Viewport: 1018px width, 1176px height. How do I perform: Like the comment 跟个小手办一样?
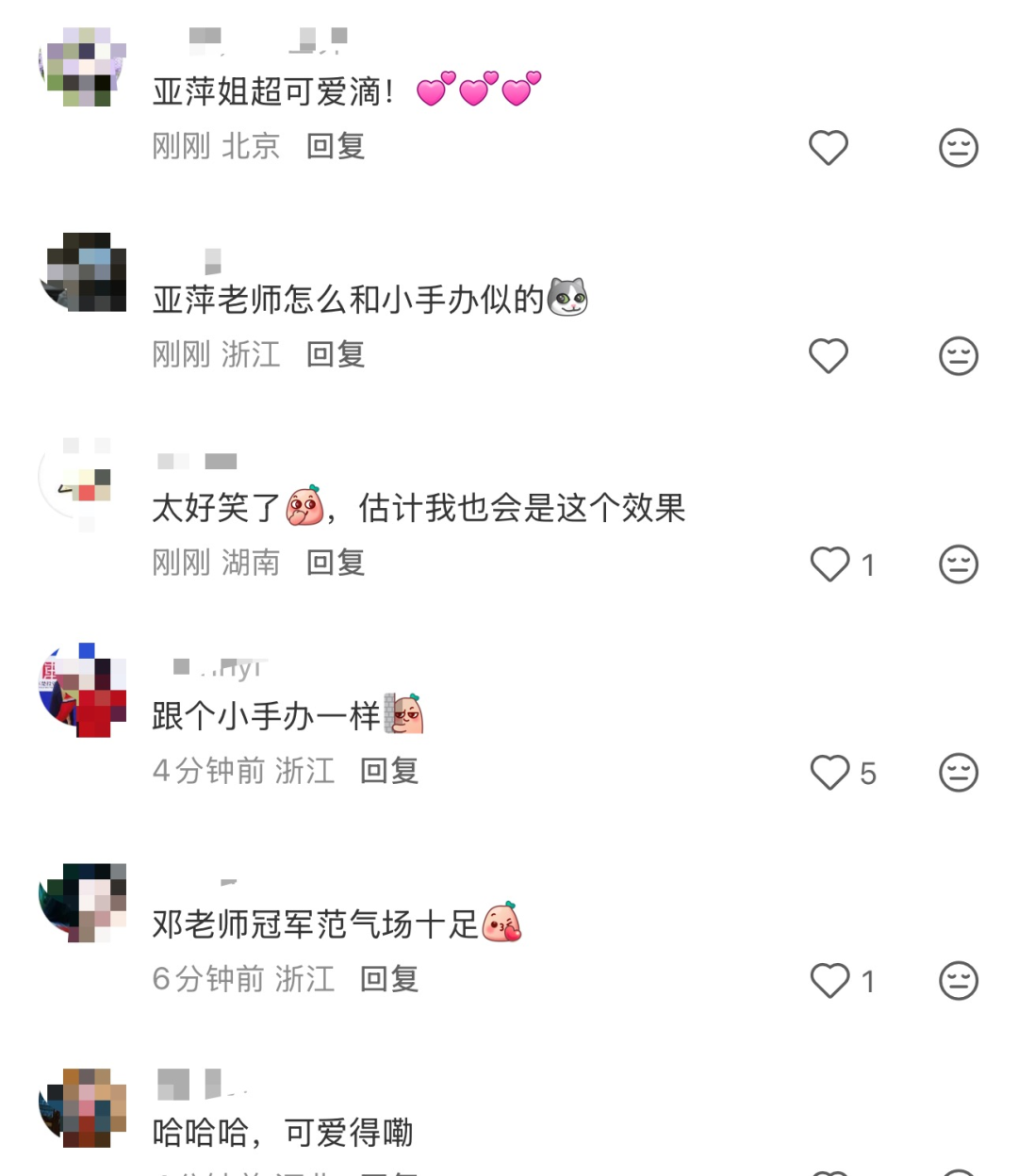click(830, 773)
